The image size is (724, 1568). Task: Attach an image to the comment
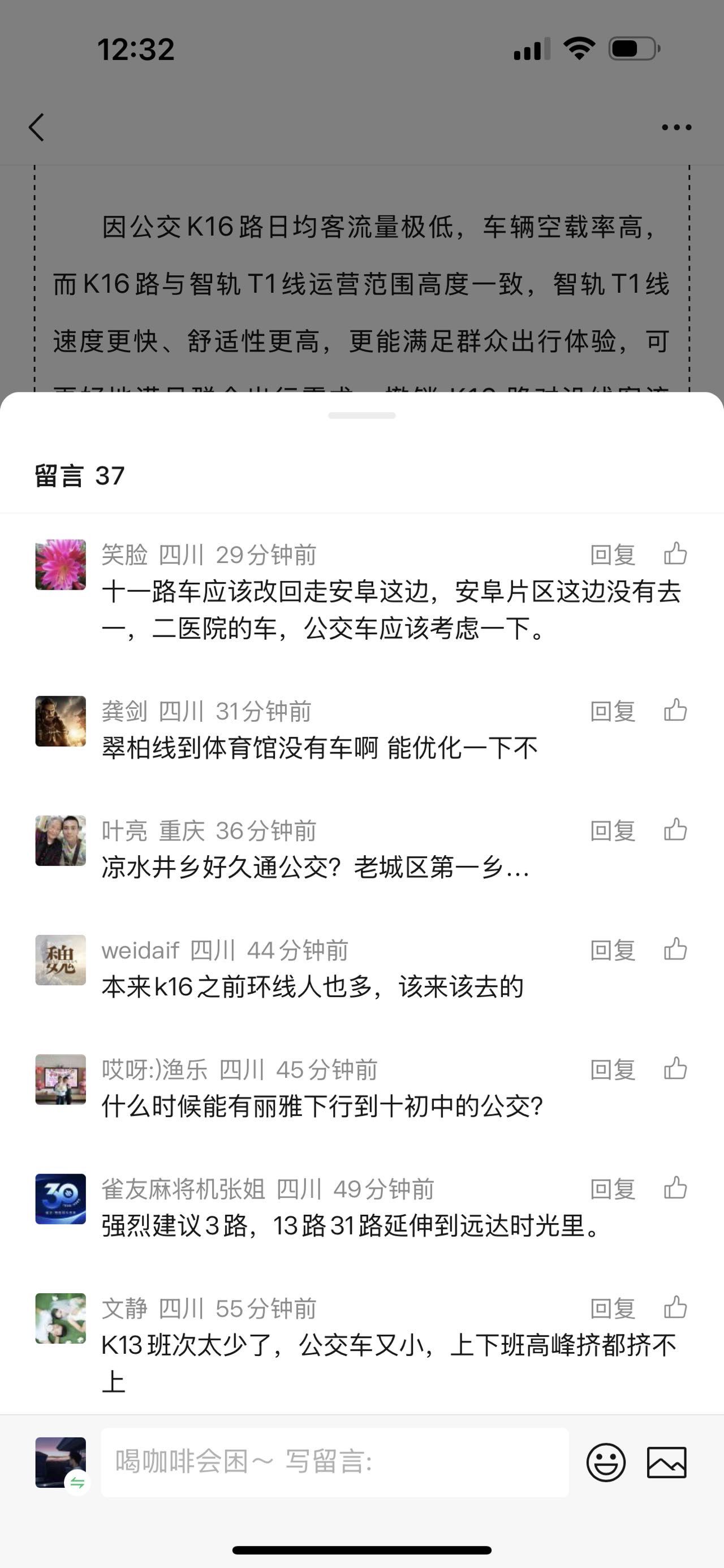coord(666,1462)
